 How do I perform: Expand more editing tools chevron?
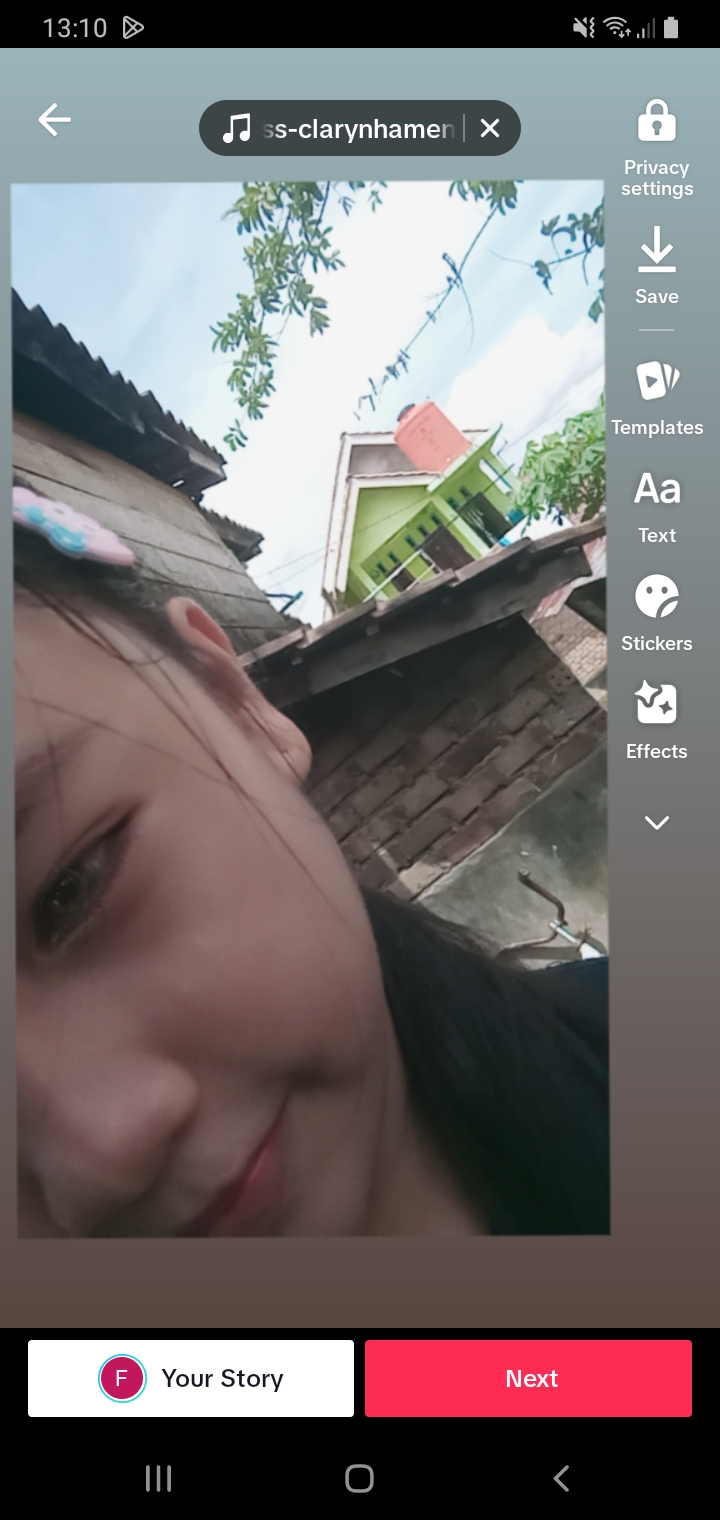(656, 822)
